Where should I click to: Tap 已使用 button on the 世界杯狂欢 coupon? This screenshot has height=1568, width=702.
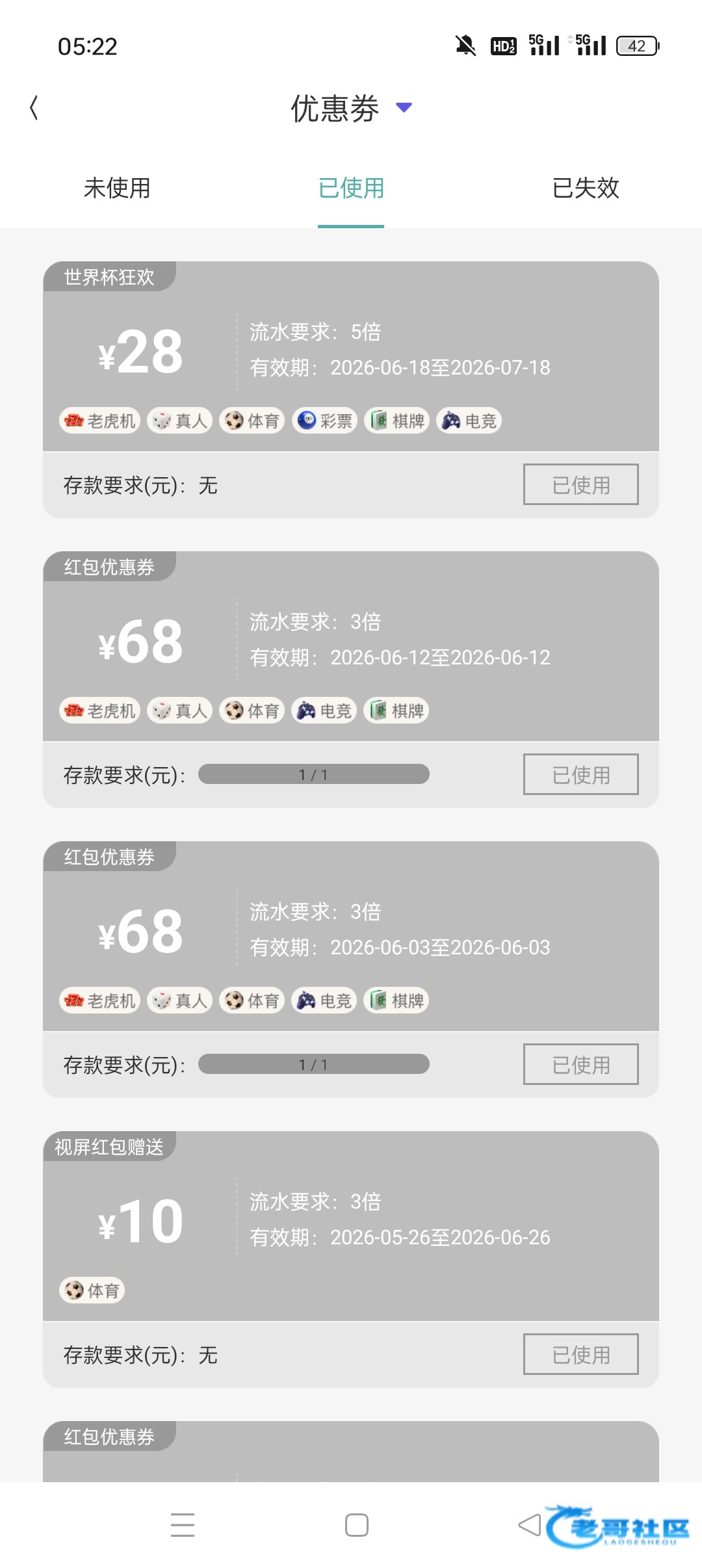581,484
